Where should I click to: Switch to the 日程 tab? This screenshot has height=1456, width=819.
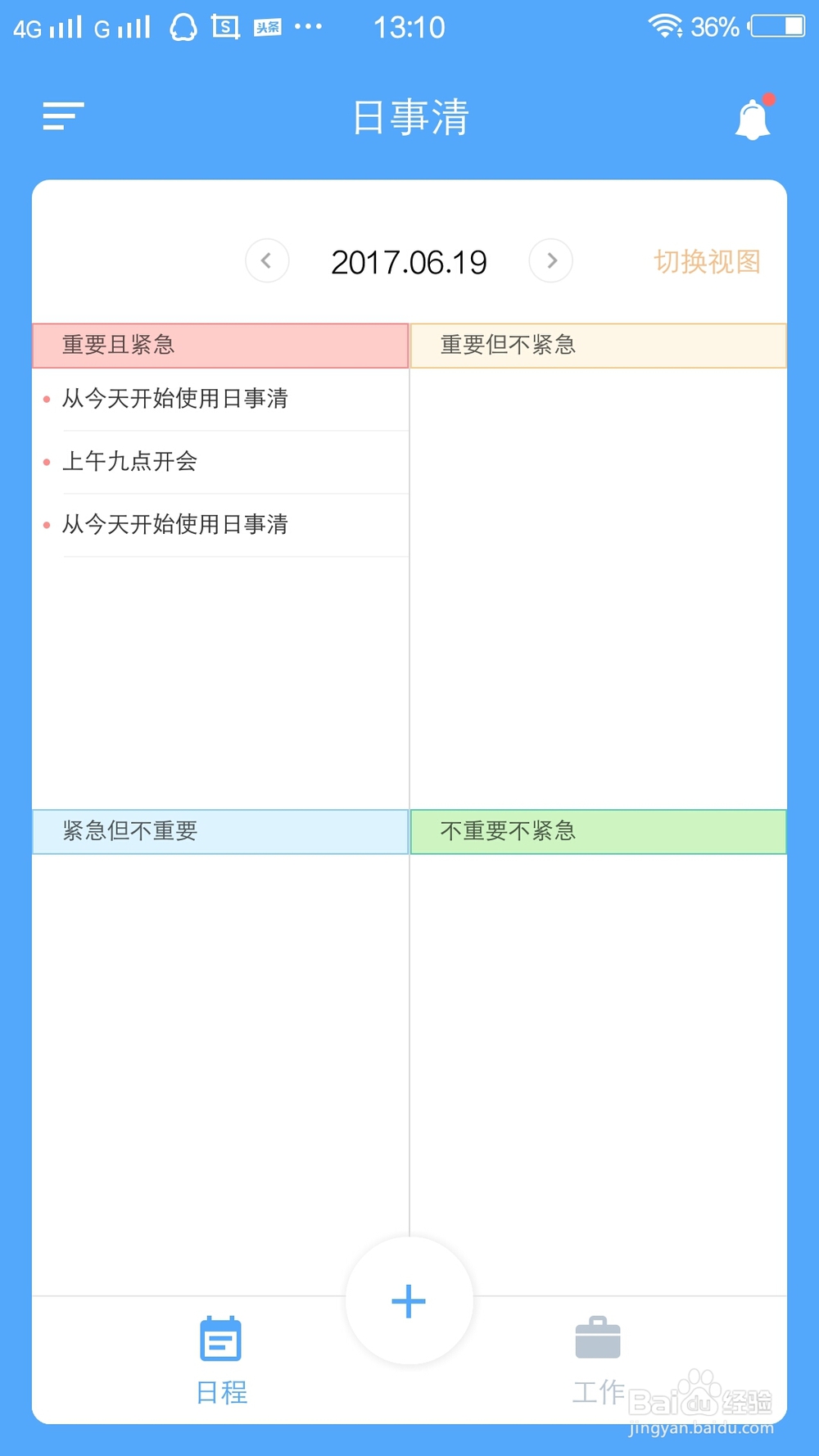point(219,1359)
